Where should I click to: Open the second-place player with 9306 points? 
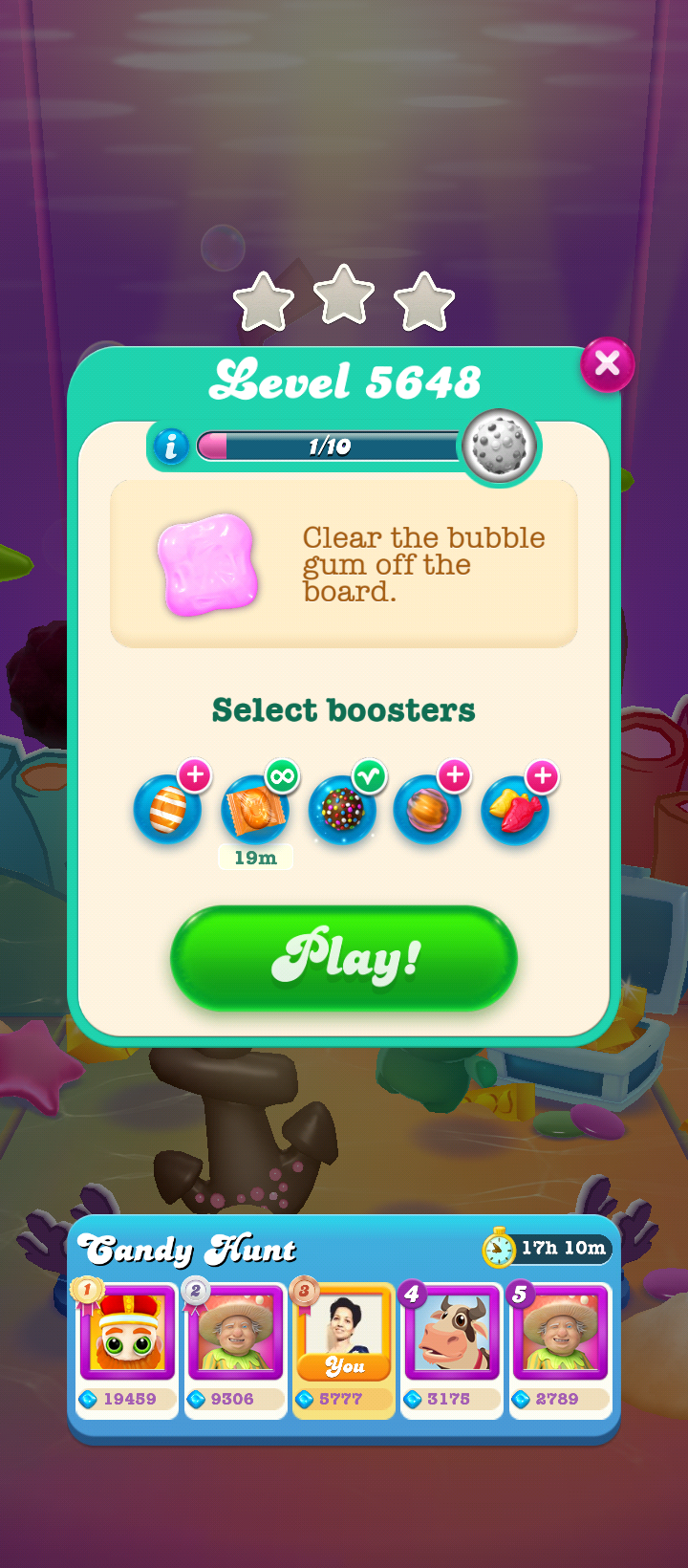[236, 1348]
